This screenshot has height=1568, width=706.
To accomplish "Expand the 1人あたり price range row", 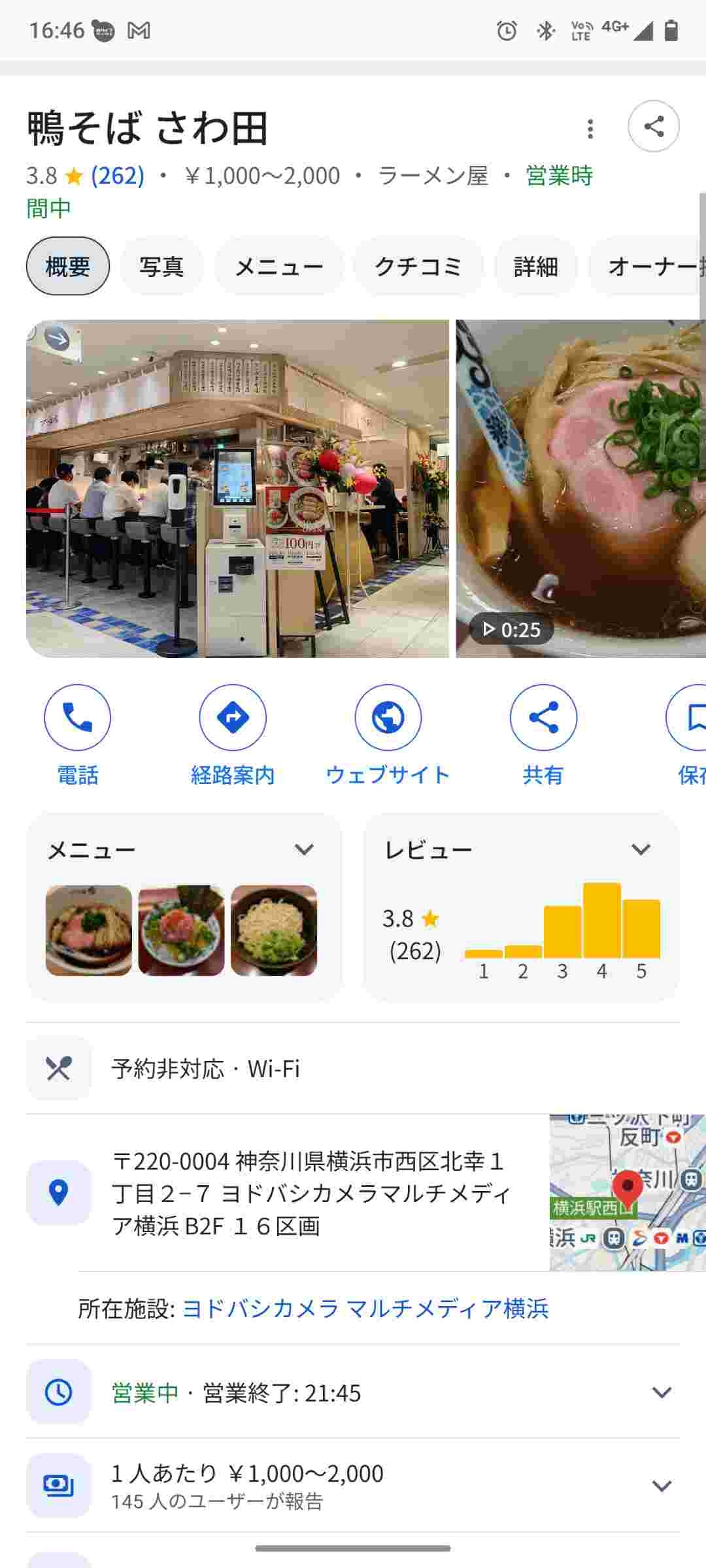I will point(662,1486).
